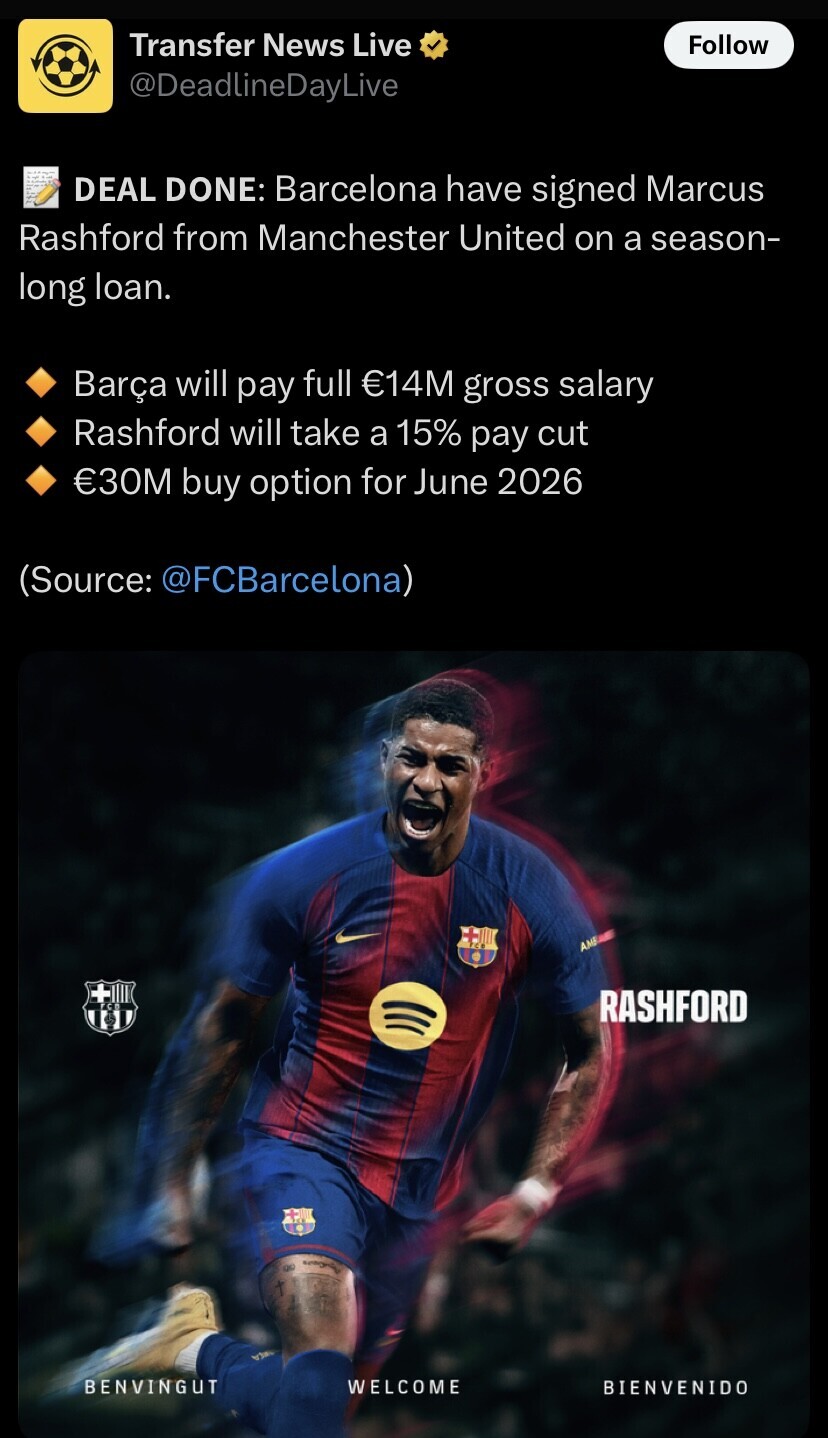Follow Transfer News Live account
Image resolution: width=828 pixels, height=1438 pixels.
point(728,46)
